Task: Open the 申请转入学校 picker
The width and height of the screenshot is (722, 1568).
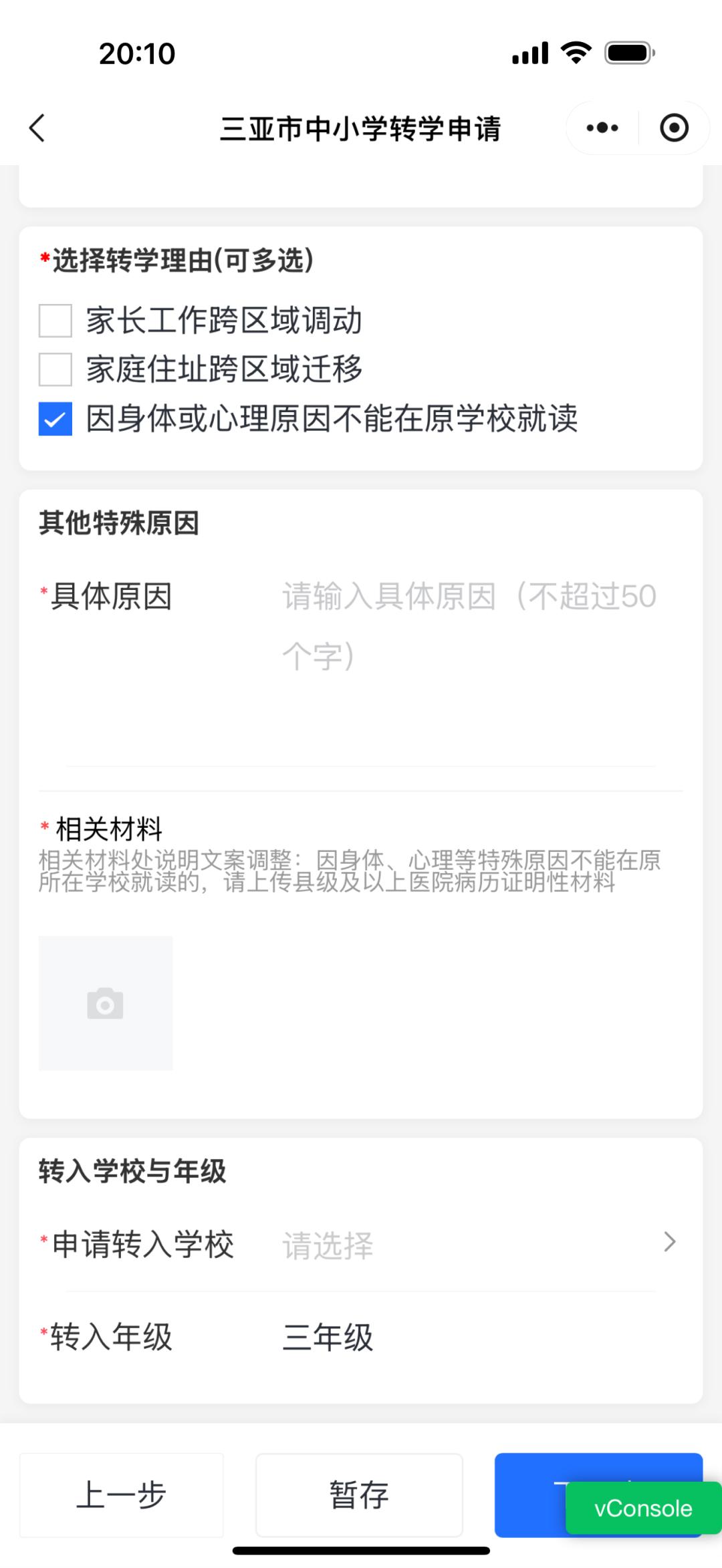Action: (468, 1245)
